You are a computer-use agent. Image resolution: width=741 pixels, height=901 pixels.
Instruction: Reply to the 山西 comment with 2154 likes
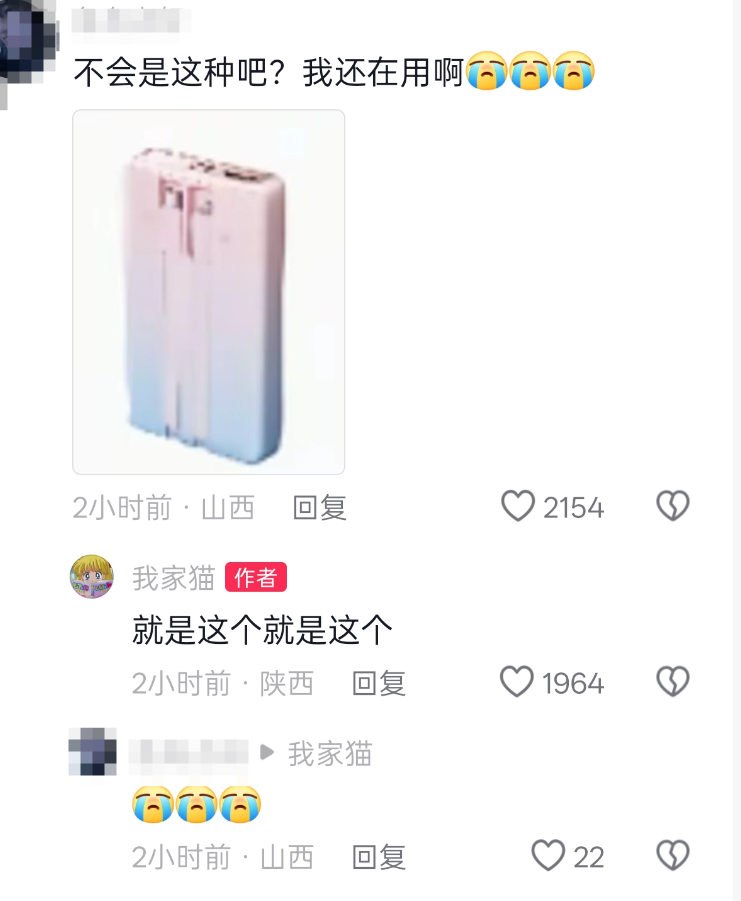(x=320, y=508)
